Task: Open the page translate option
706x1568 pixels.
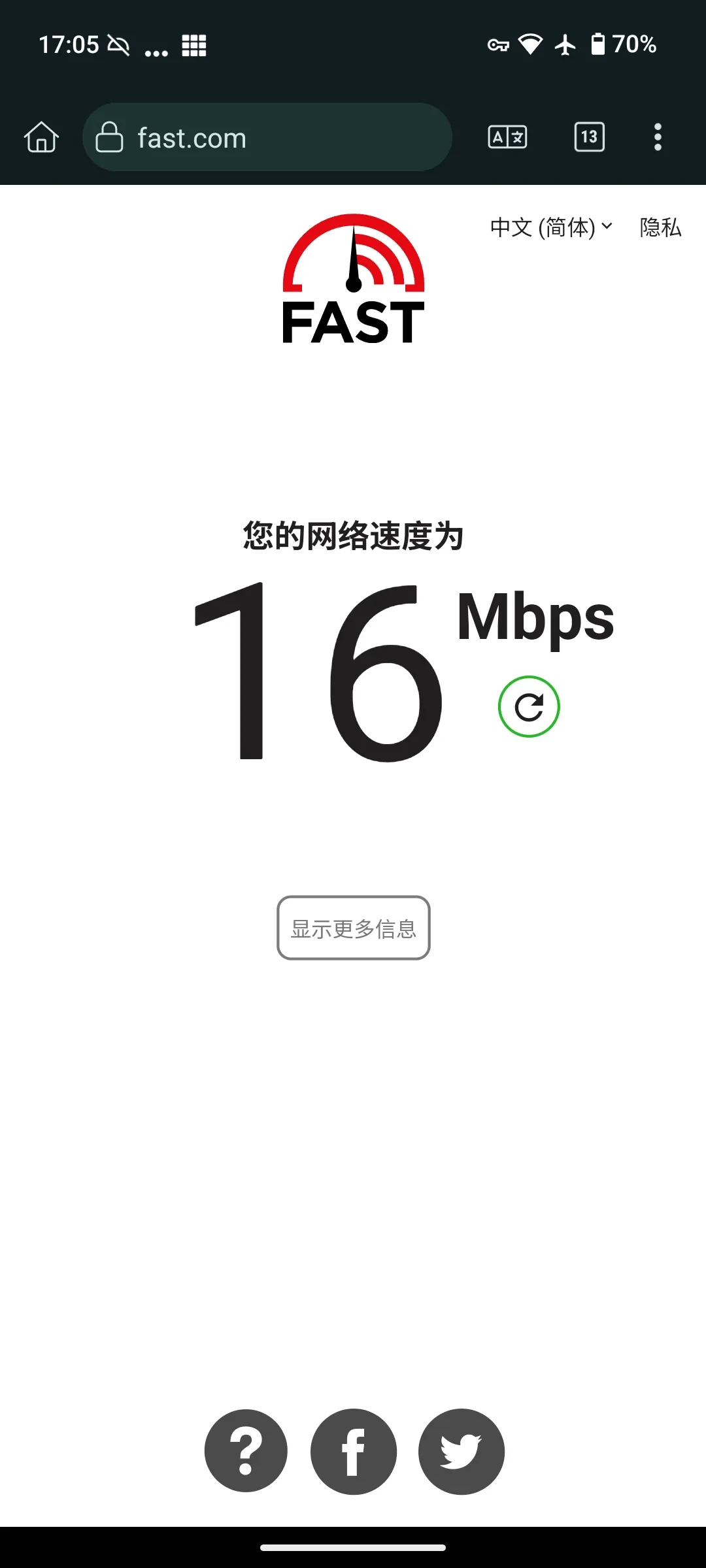Action: pyautogui.click(x=507, y=137)
